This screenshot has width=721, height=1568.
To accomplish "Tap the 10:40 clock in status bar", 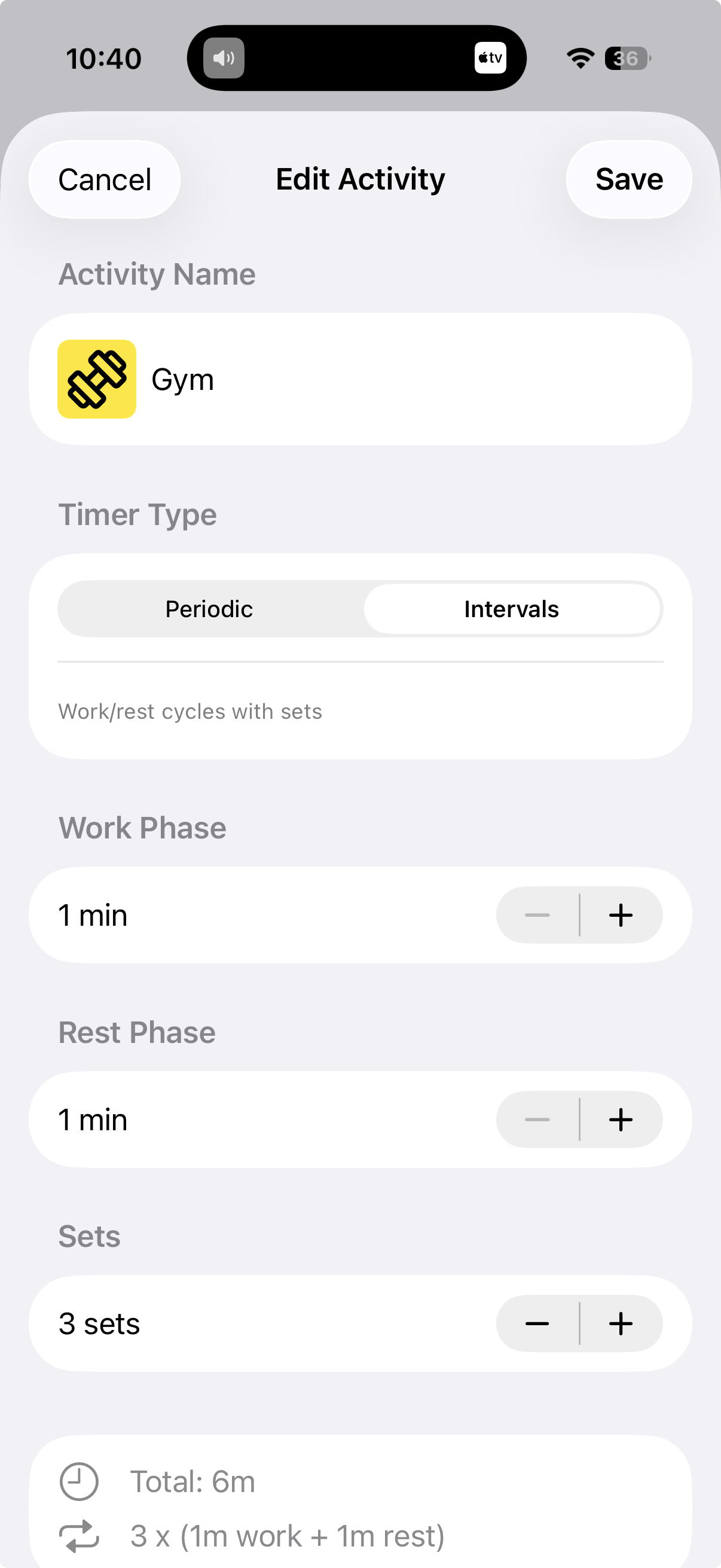I will 102,57.
